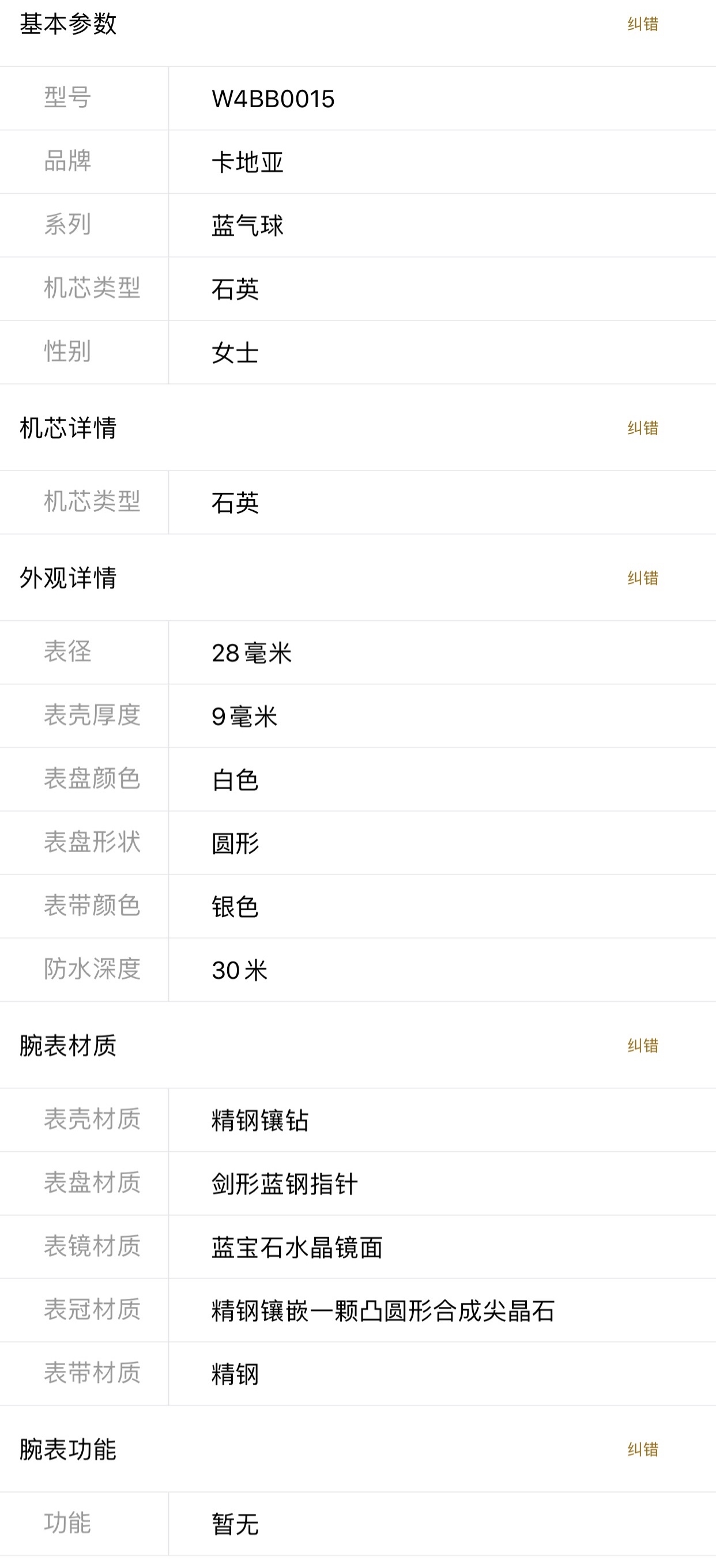Submit a correction for 腕表材质
The height and width of the screenshot is (1568, 716).
643,1045
